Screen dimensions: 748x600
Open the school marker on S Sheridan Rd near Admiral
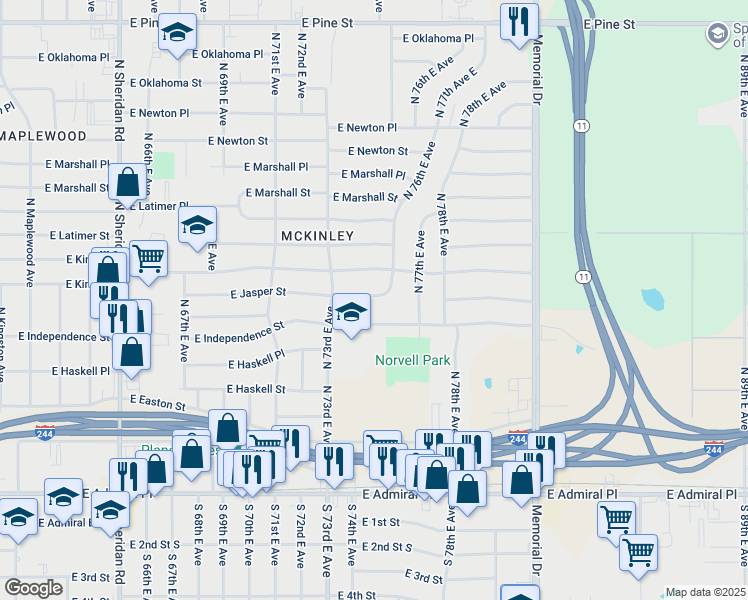111,509
